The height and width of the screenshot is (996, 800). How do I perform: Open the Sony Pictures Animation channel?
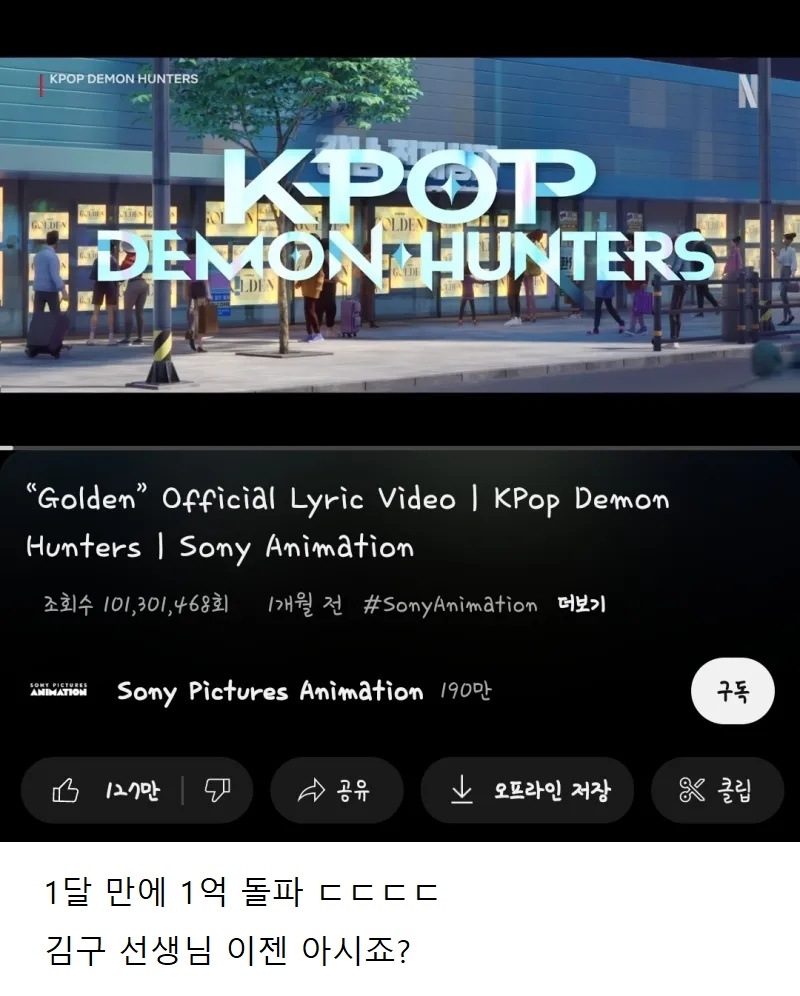click(x=269, y=692)
